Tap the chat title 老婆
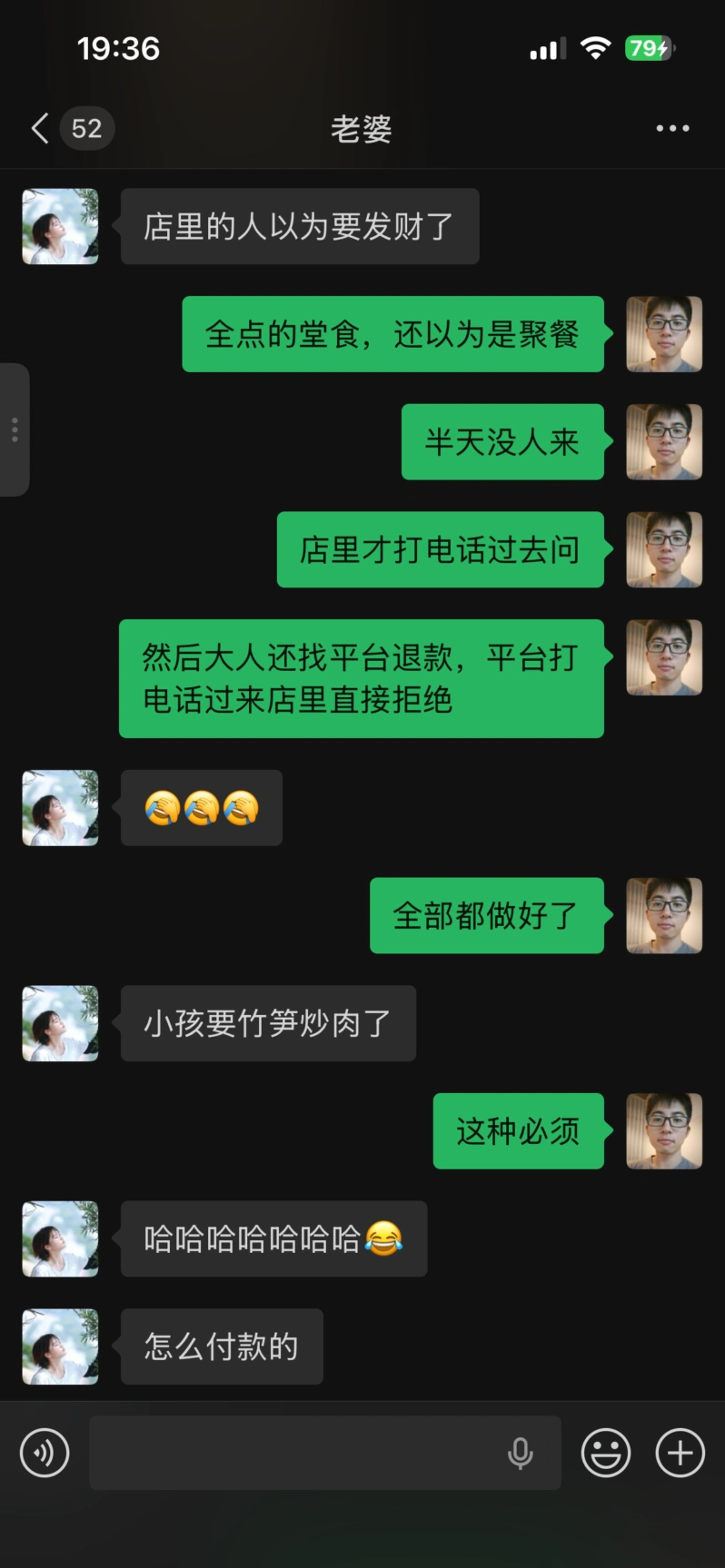Screen dimensions: 725x1568 pos(362,130)
